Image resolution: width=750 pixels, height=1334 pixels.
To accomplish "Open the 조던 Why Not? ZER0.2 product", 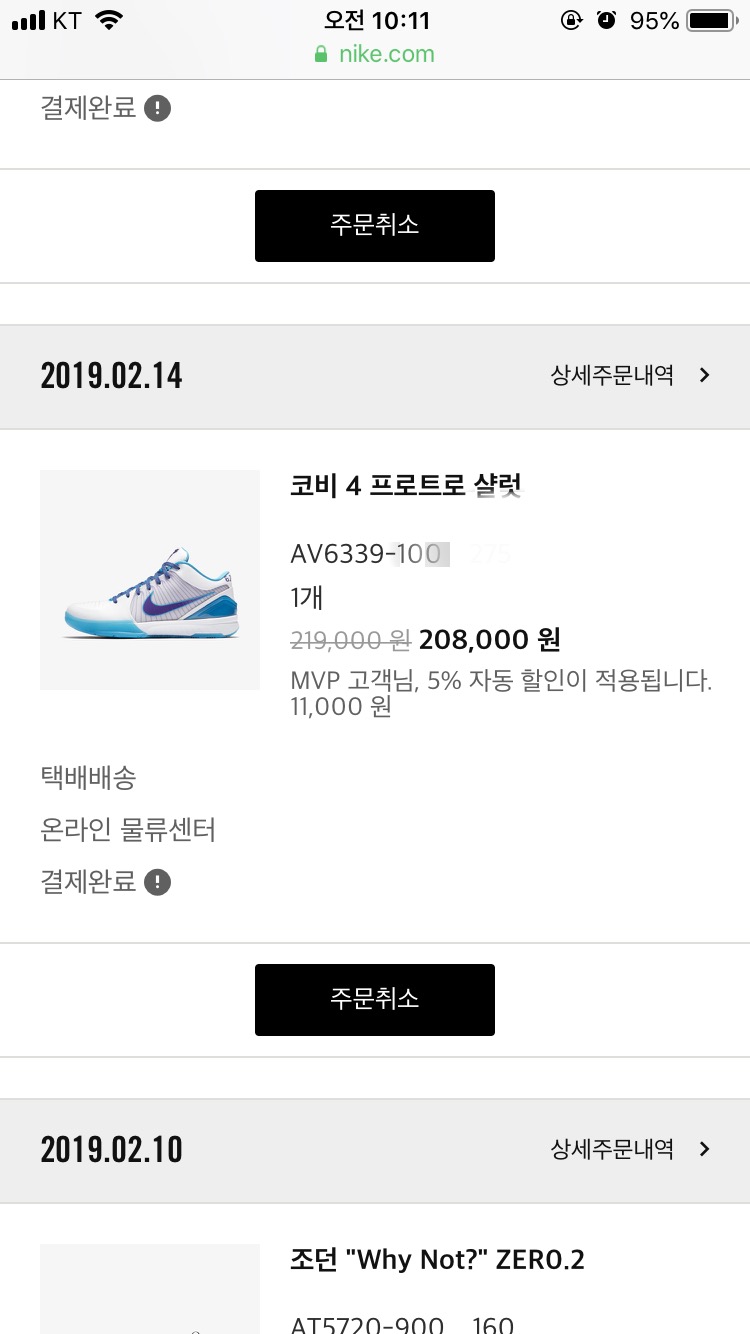I will [437, 1260].
